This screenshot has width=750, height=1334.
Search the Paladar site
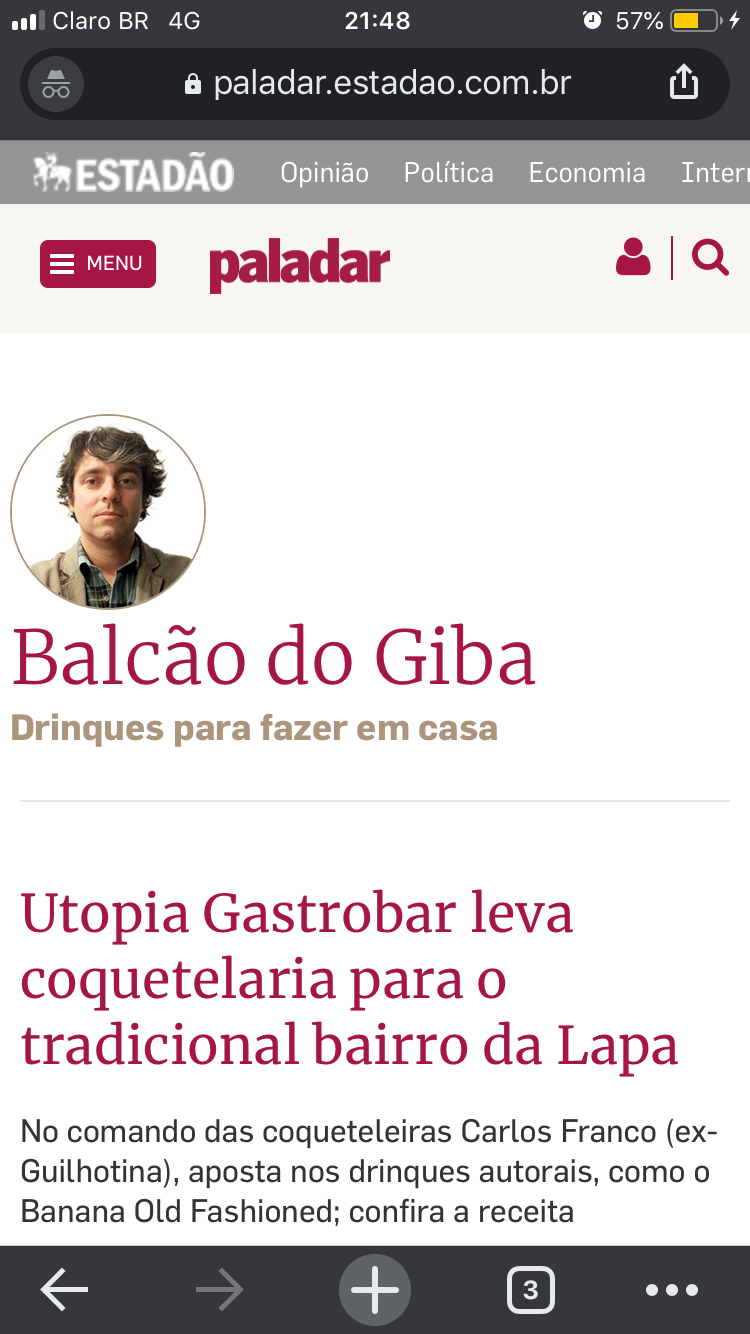[x=710, y=258]
